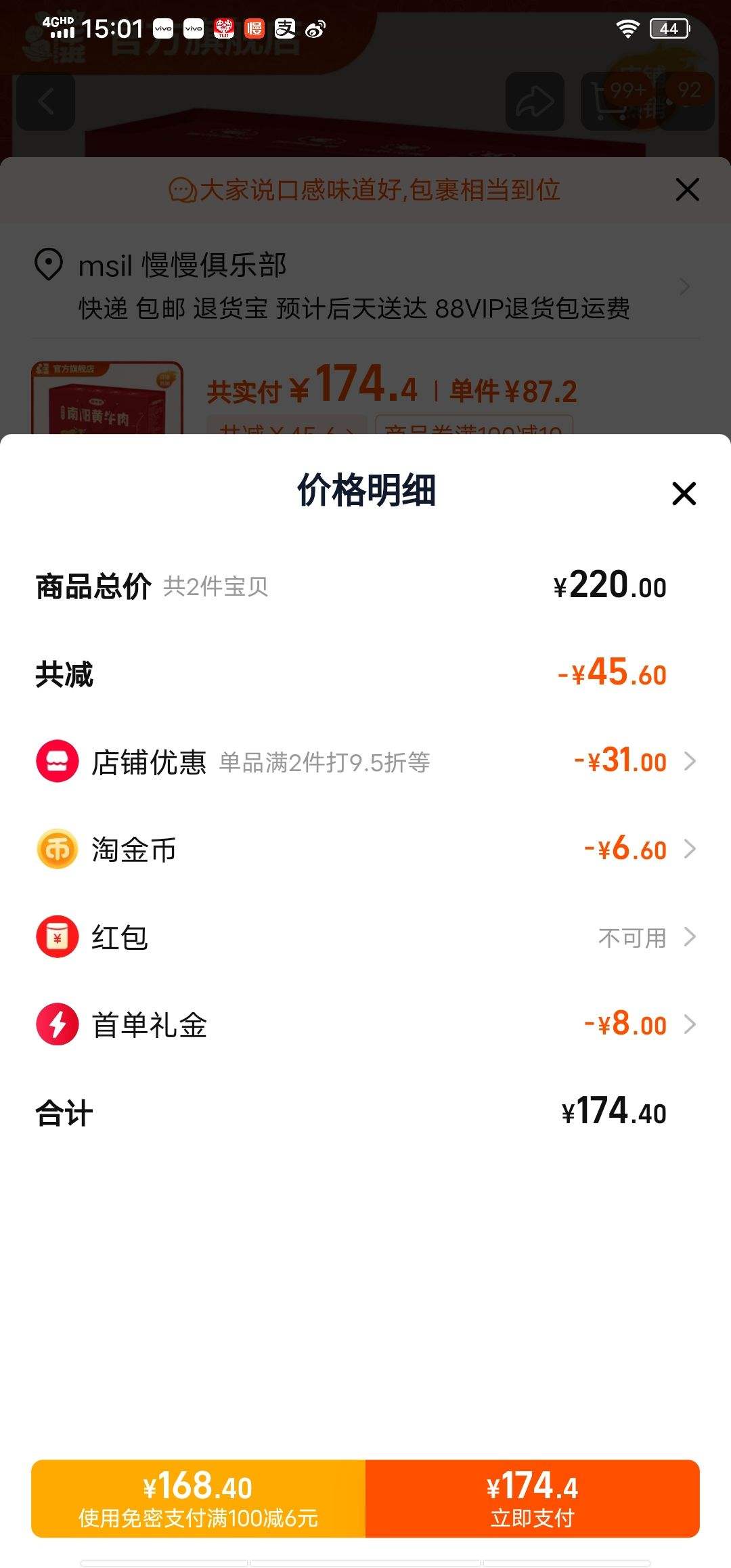731x1568 pixels.
Task: Close the 价格明细 price detail panel
Action: pyautogui.click(x=683, y=494)
